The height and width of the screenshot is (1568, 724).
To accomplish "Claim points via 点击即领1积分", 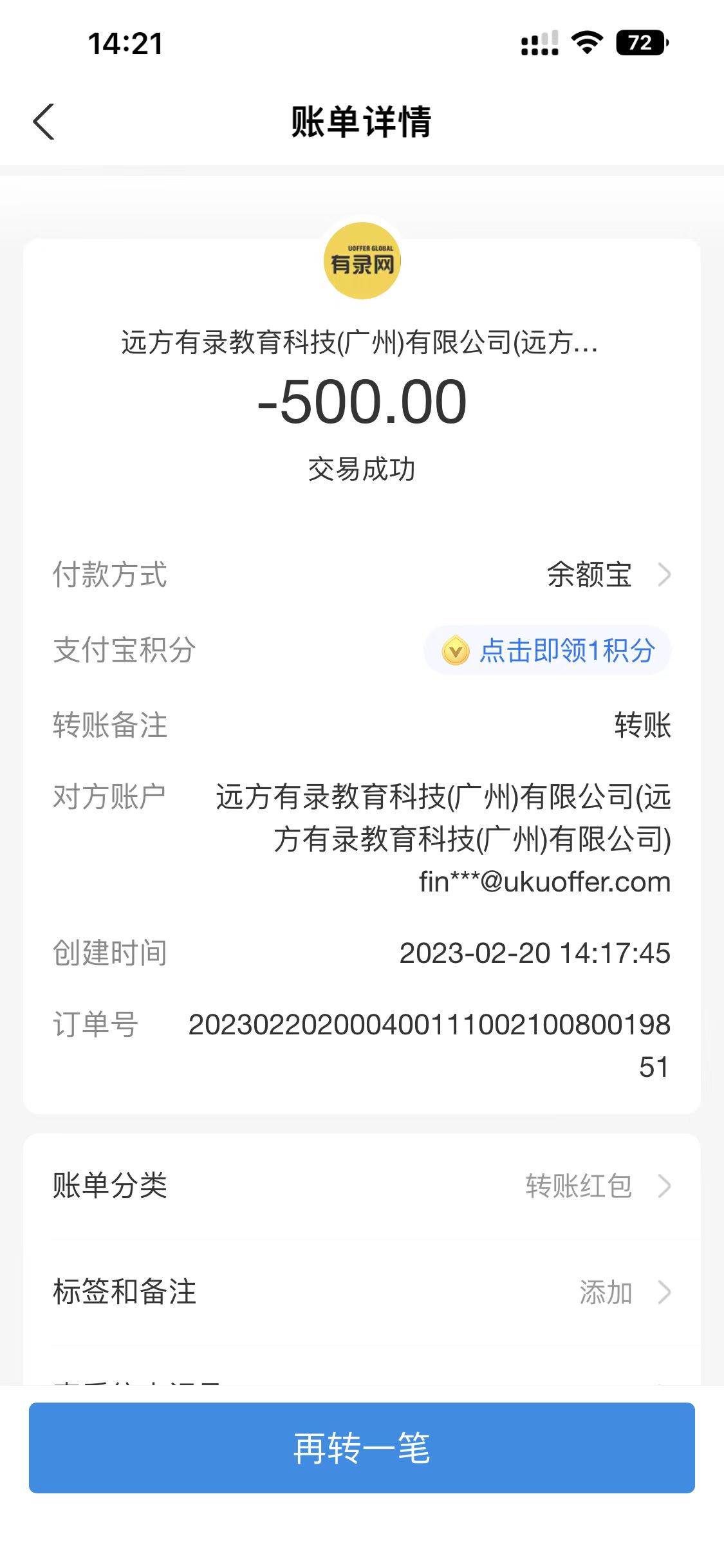I will (548, 650).
